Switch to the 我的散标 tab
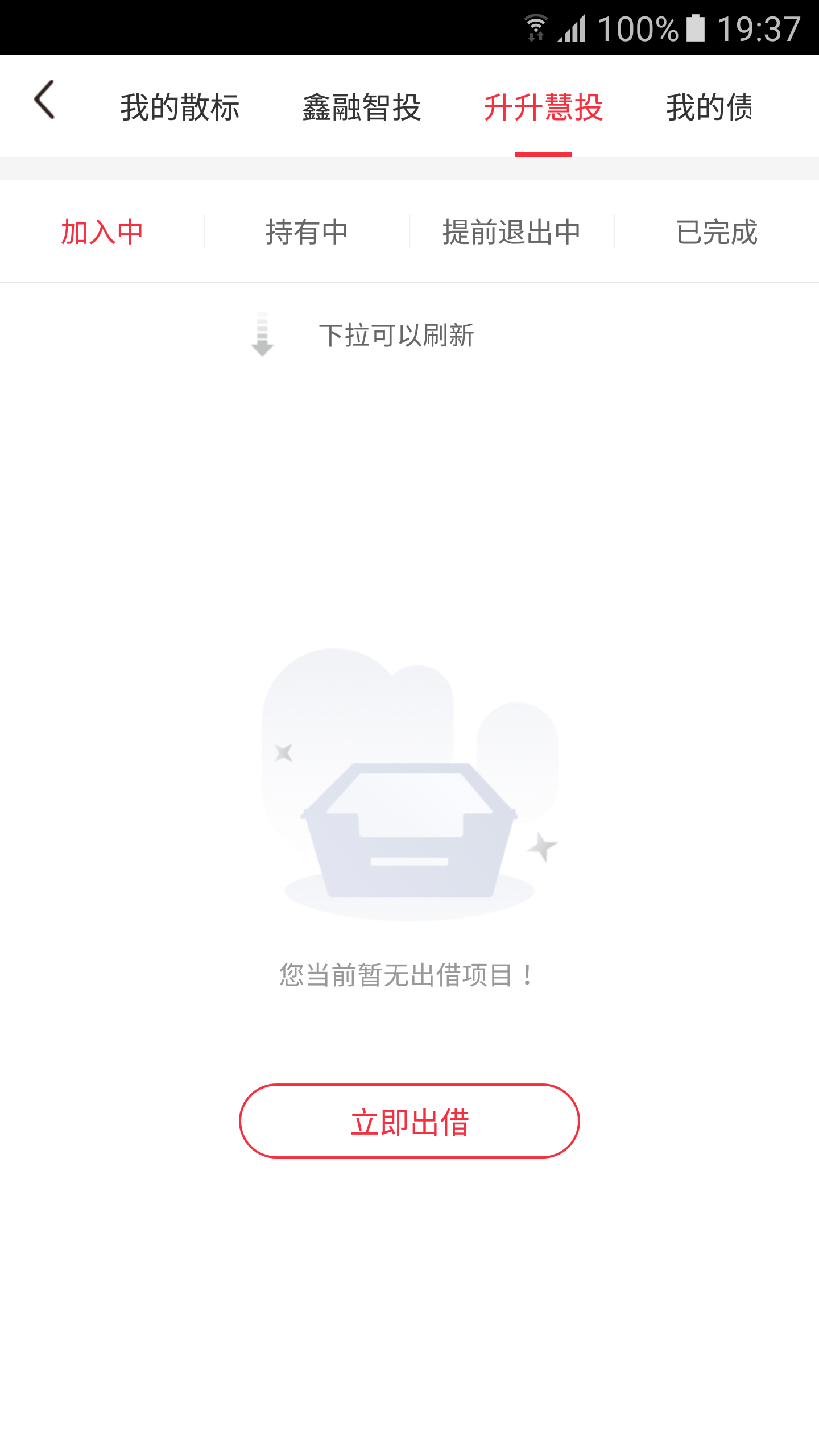Image resolution: width=819 pixels, height=1456 pixels. tap(181, 106)
